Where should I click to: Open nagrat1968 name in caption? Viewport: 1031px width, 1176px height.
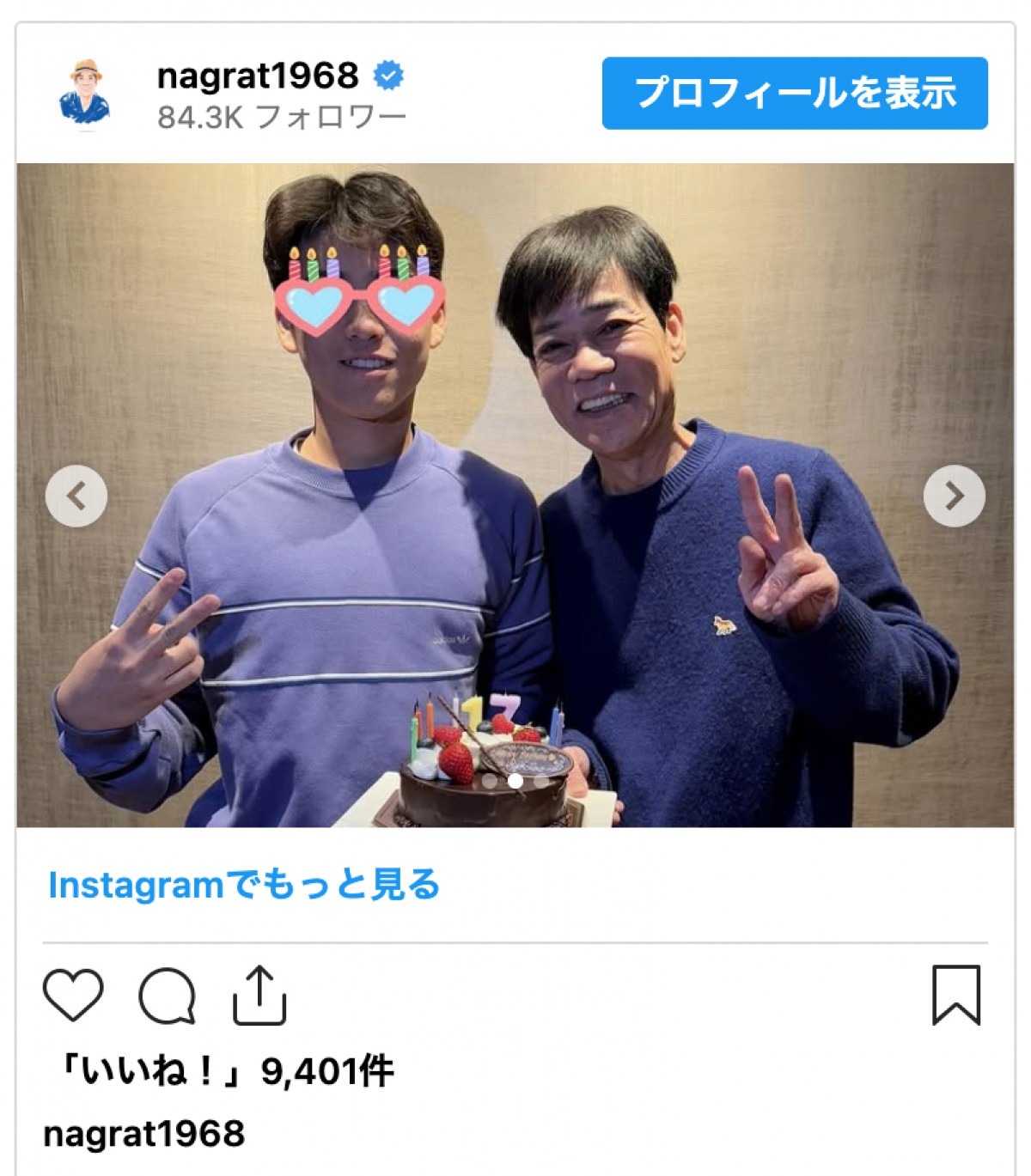(144, 1134)
